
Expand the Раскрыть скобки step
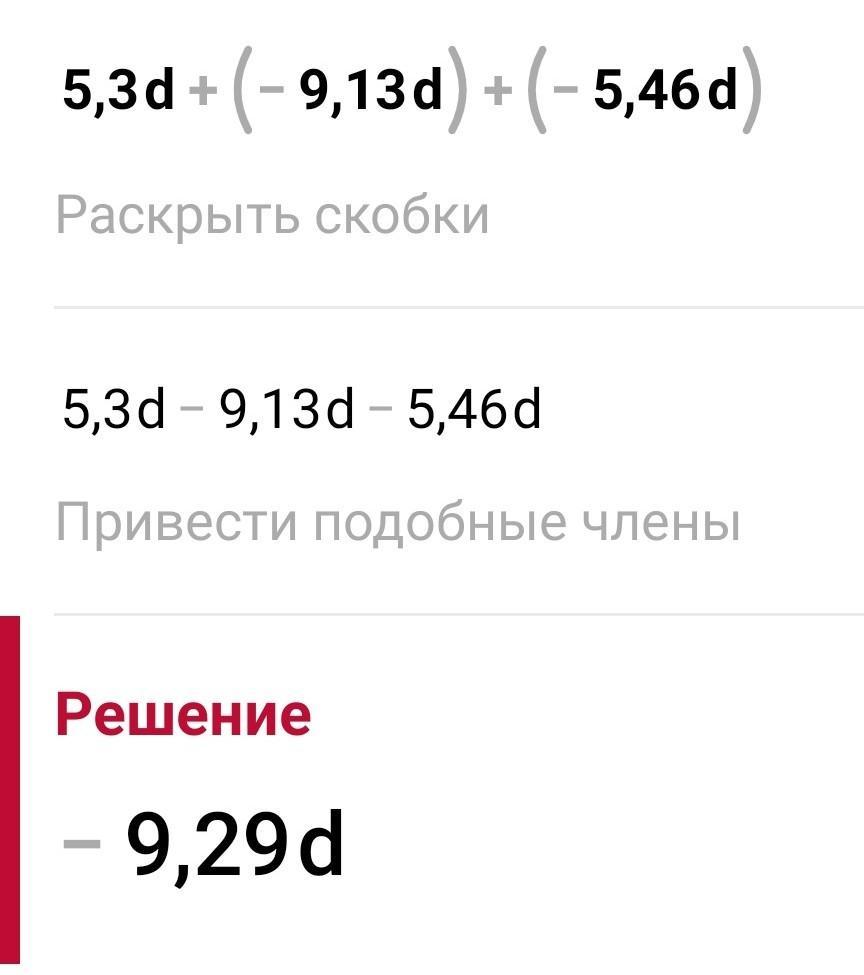coord(273,215)
